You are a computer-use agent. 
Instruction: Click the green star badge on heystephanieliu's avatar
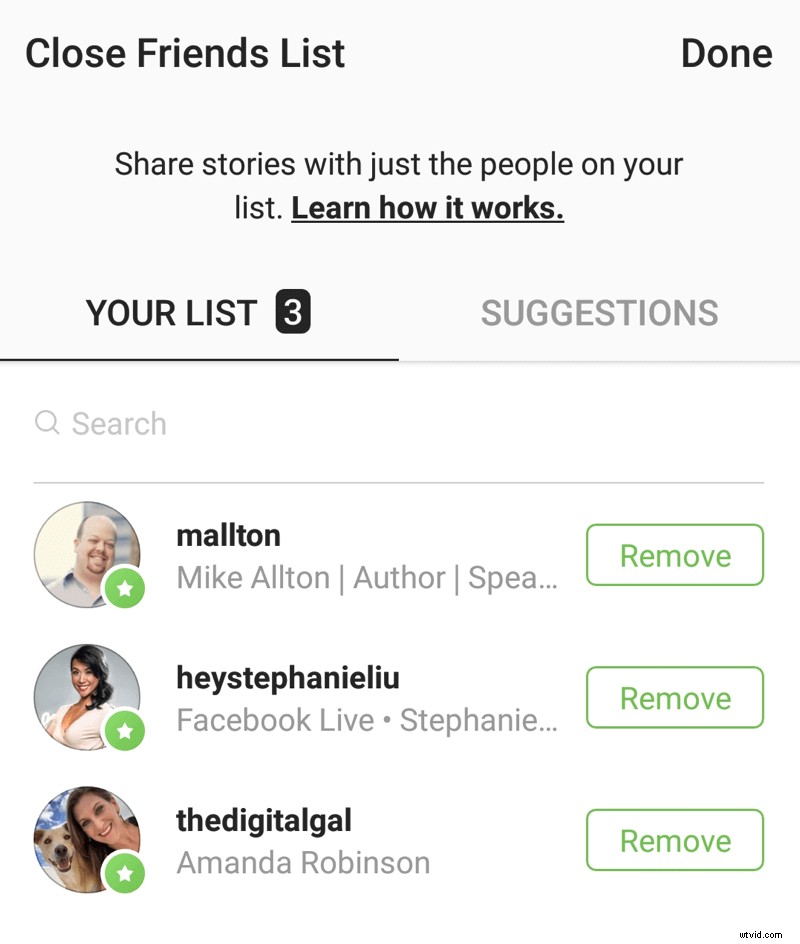(124, 732)
